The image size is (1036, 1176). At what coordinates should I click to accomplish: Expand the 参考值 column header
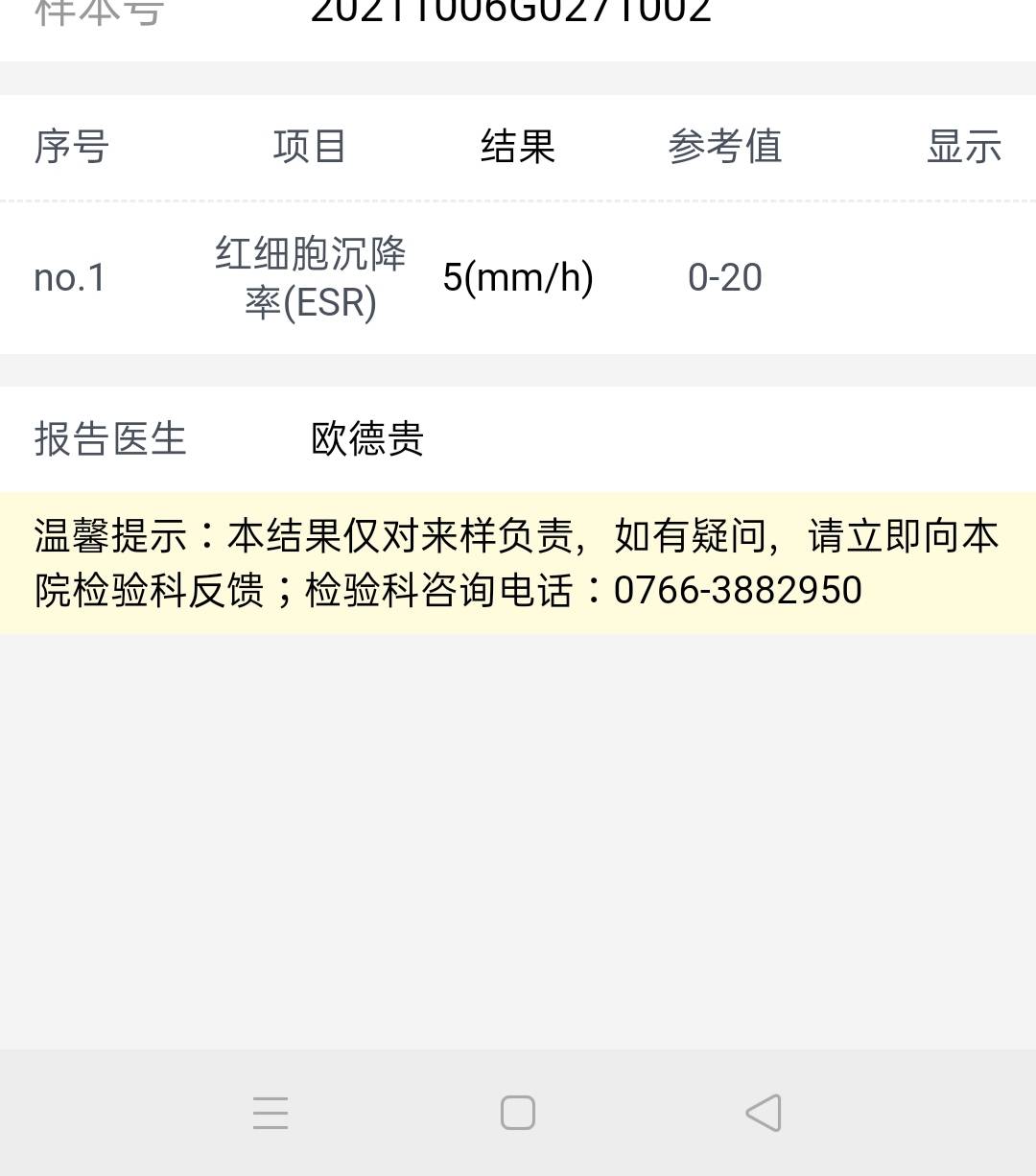724,147
